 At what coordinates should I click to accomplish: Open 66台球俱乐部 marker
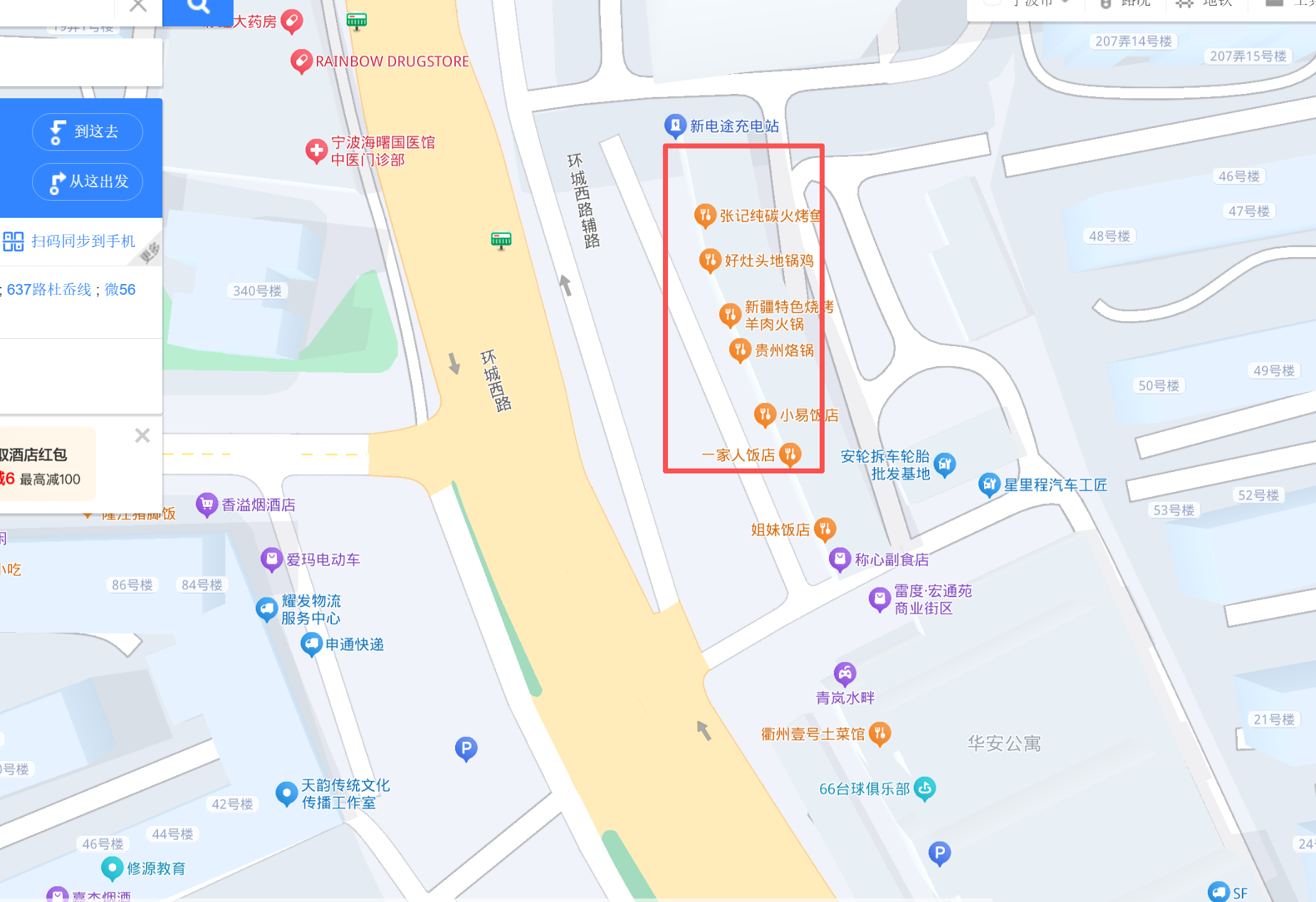point(924,788)
